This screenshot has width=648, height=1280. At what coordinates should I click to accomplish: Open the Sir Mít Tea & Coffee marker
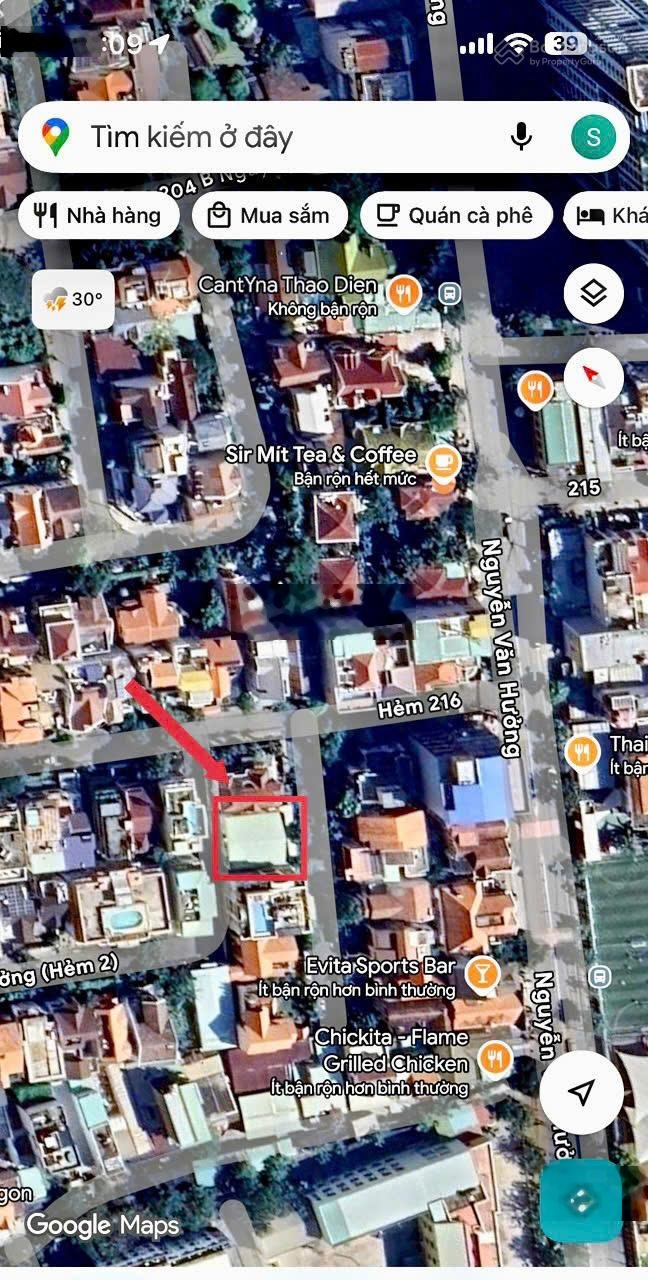(442, 463)
